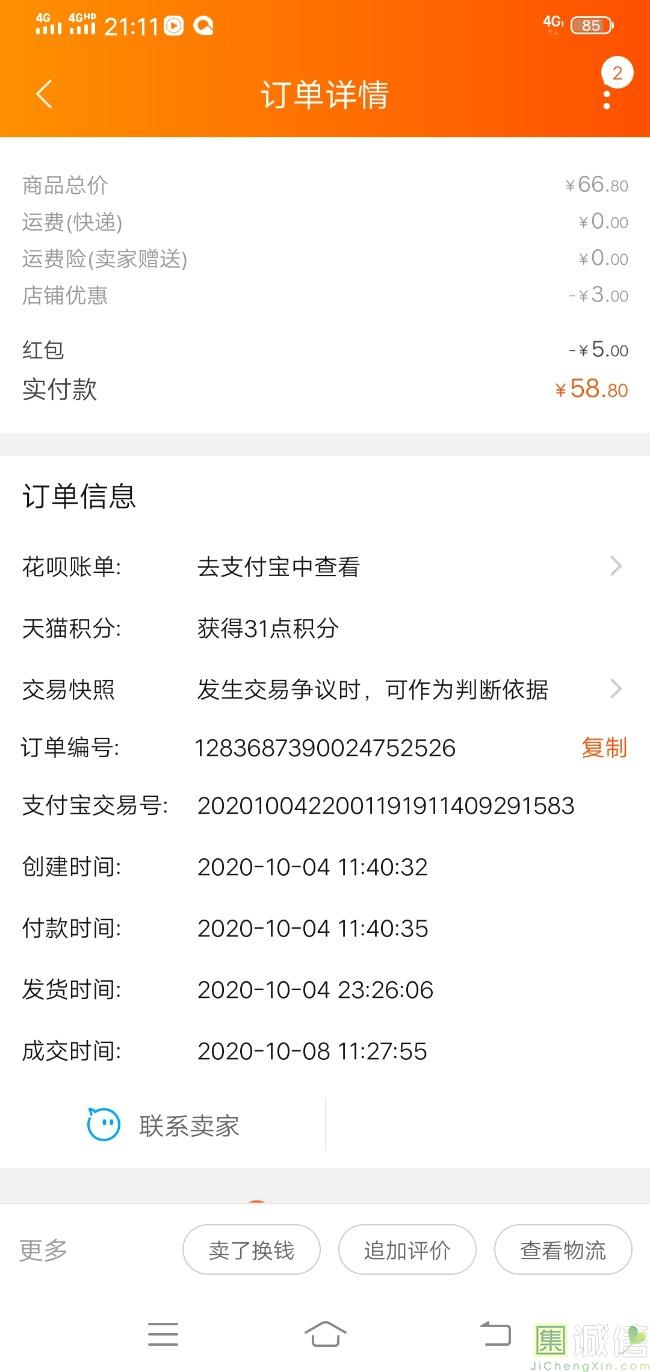Add a follow-up review with 追加评价

pos(407,1250)
